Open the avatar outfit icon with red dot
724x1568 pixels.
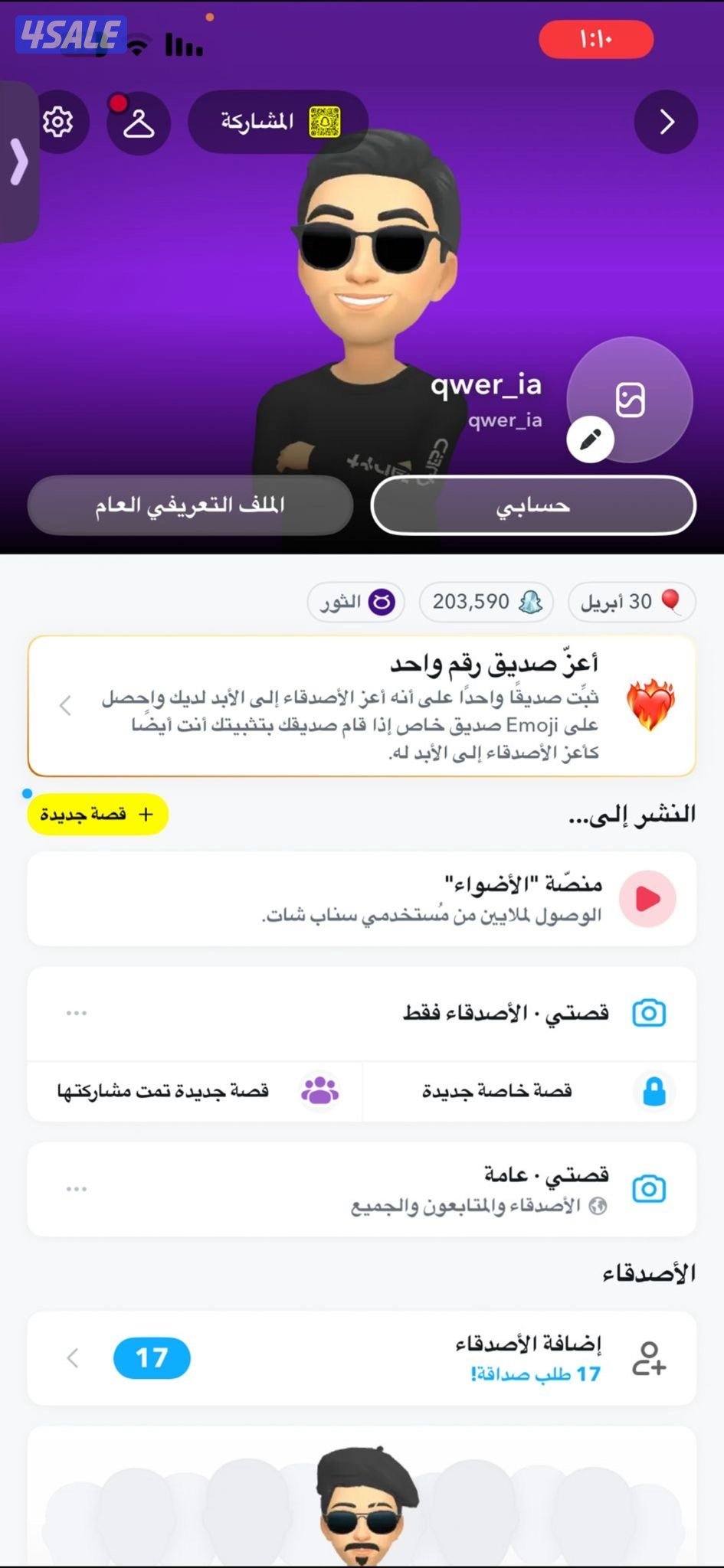pyautogui.click(x=138, y=122)
